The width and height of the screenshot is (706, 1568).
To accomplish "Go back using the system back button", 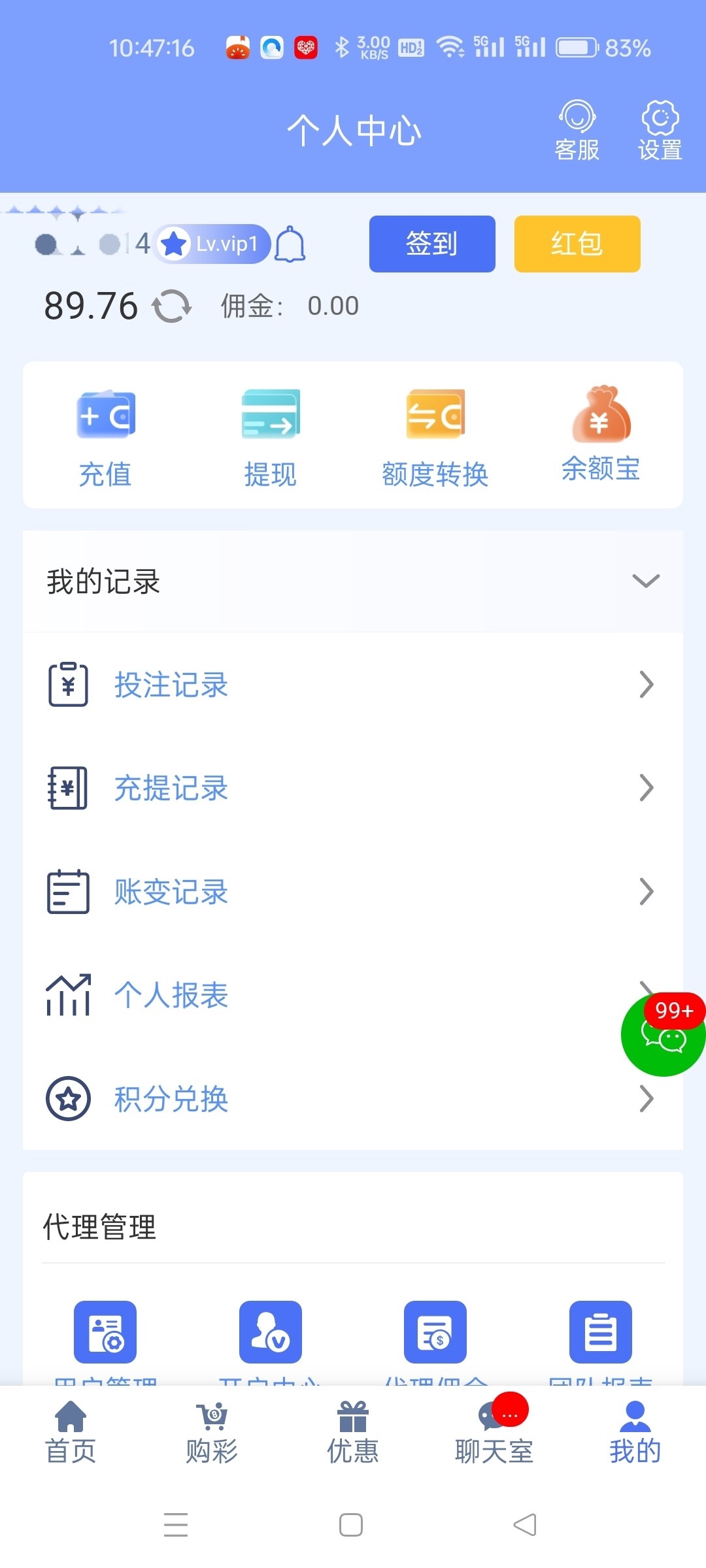I will click(x=525, y=1525).
